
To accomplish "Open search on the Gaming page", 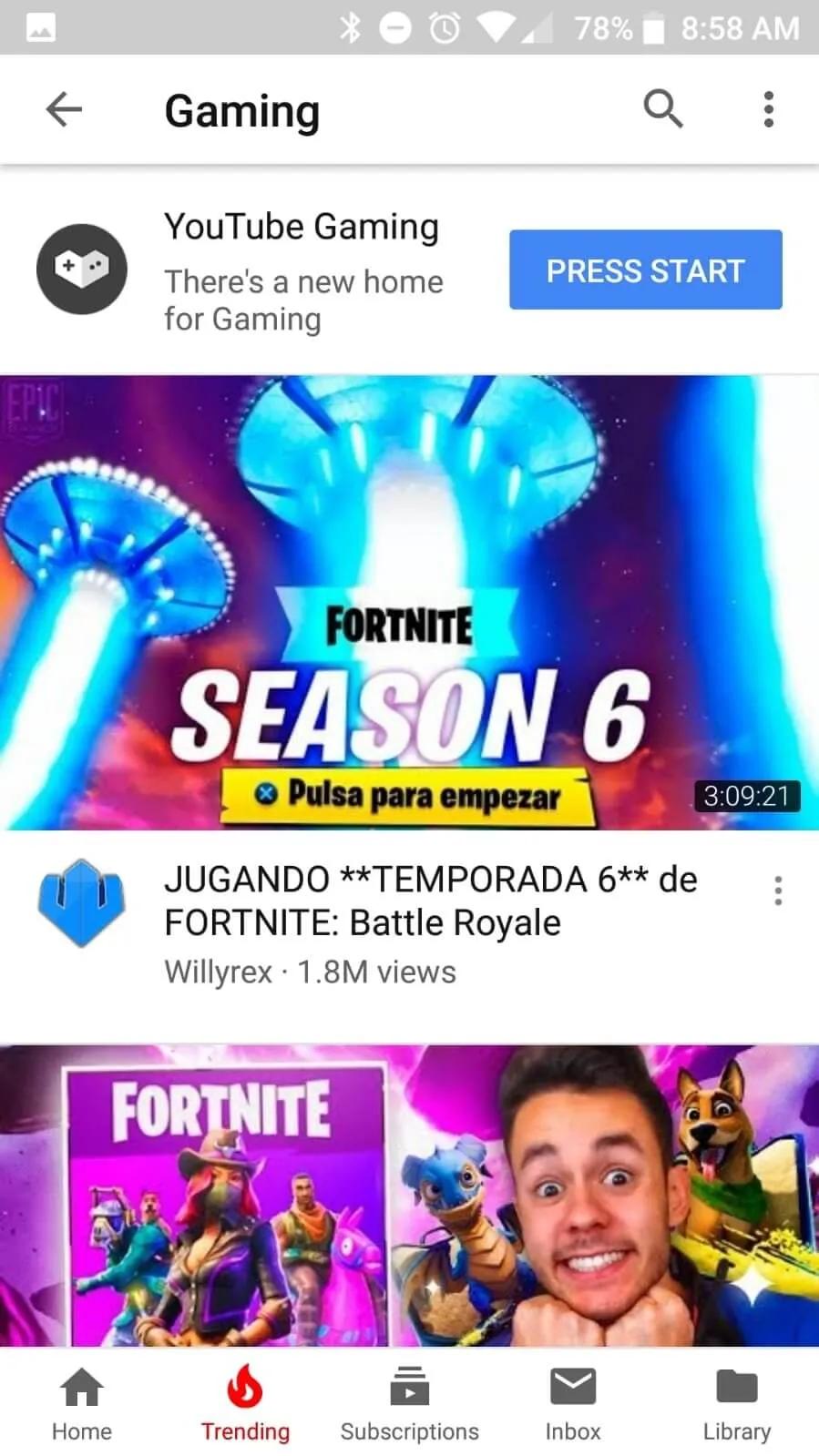I will [x=662, y=108].
